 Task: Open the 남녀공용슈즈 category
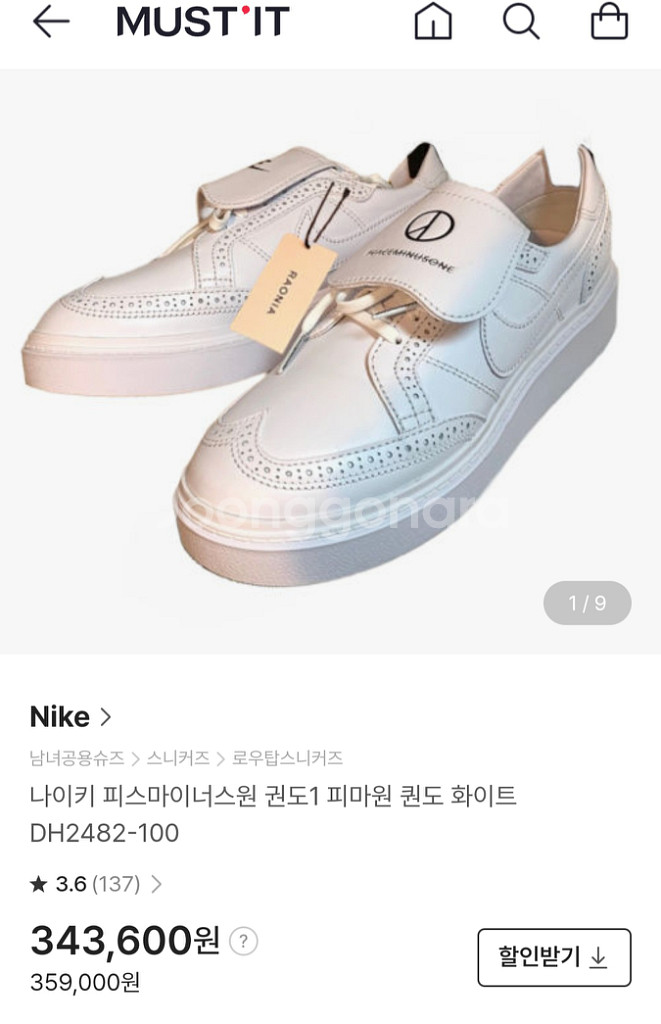click(x=77, y=757)
